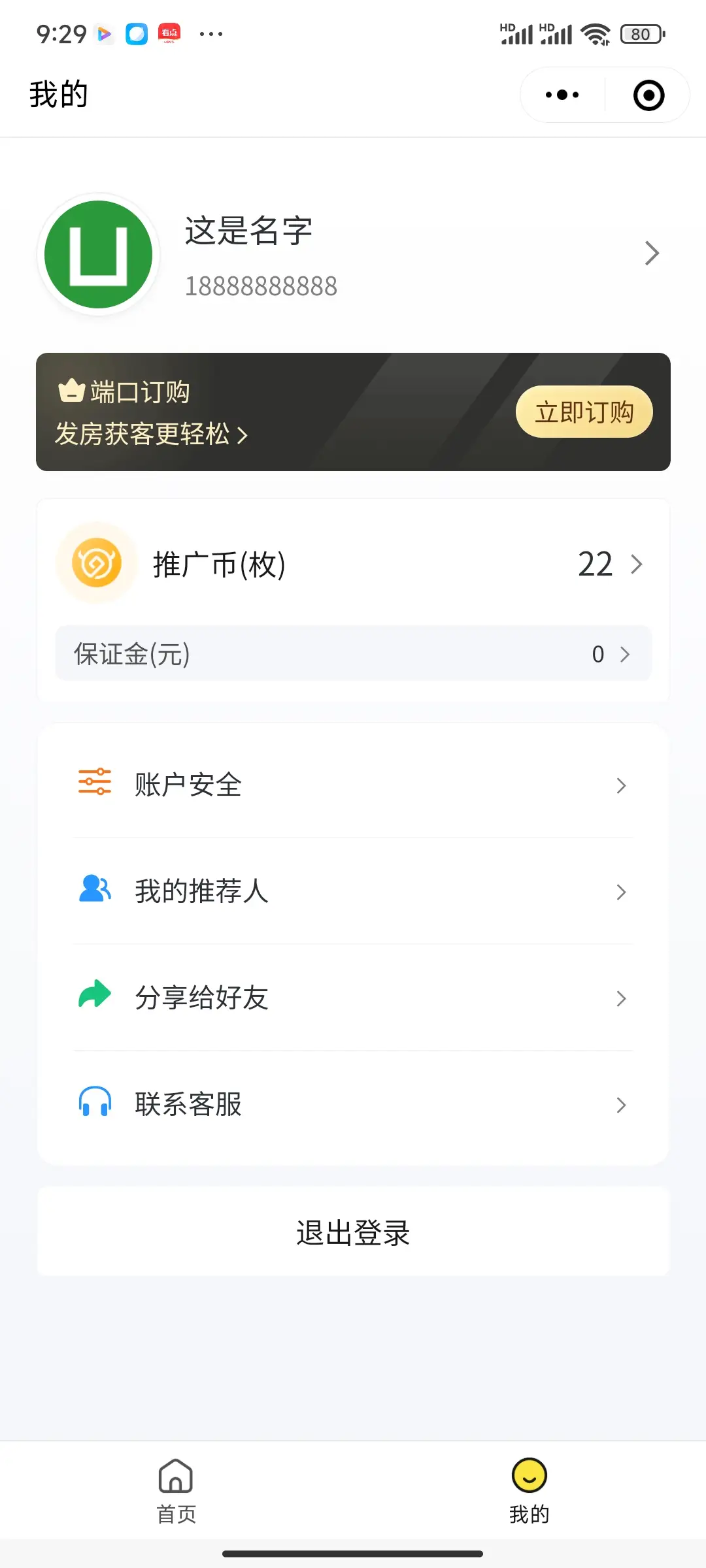Screen dimensions: 706x1568
Task: Open 联系客服 support
Action: (353, 1104)
